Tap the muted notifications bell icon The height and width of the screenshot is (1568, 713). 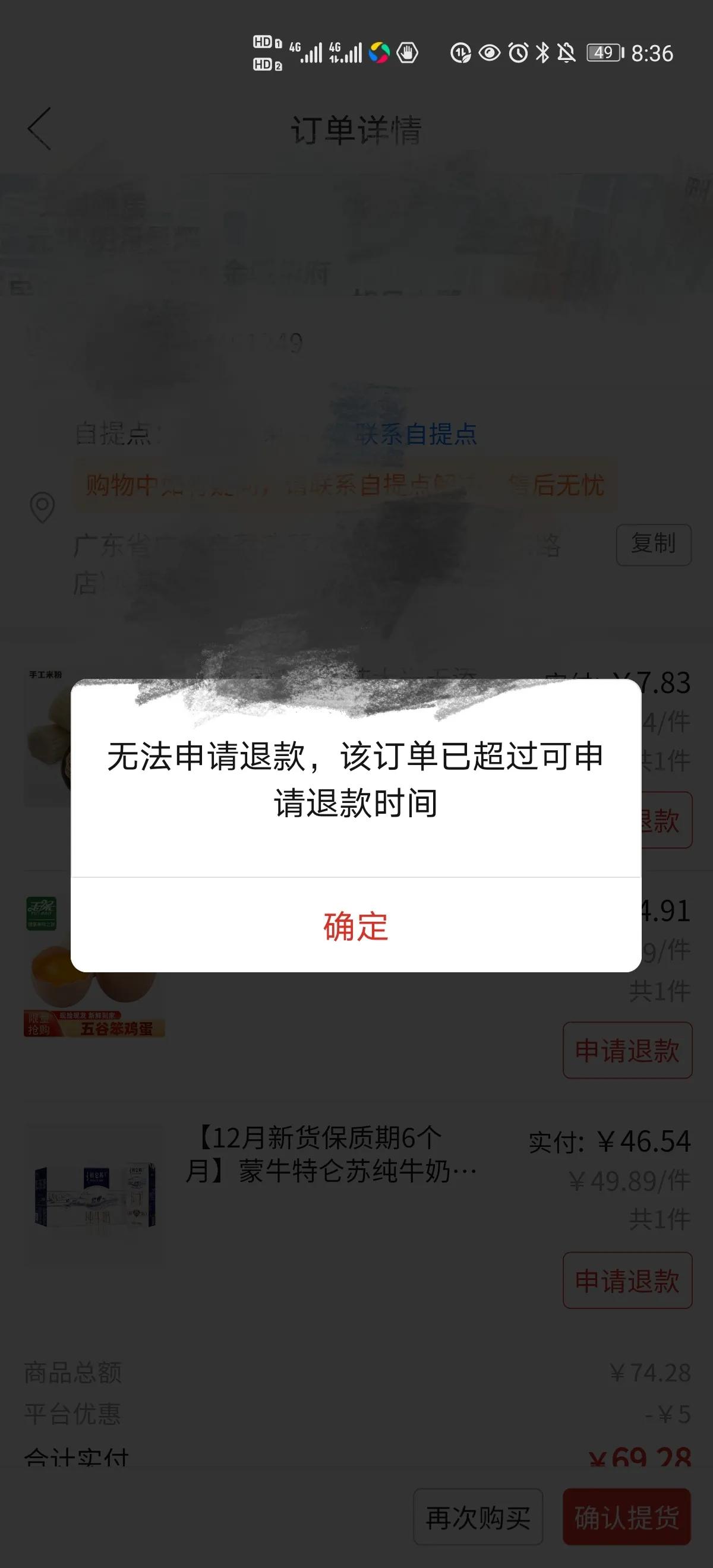coord(566,53)
